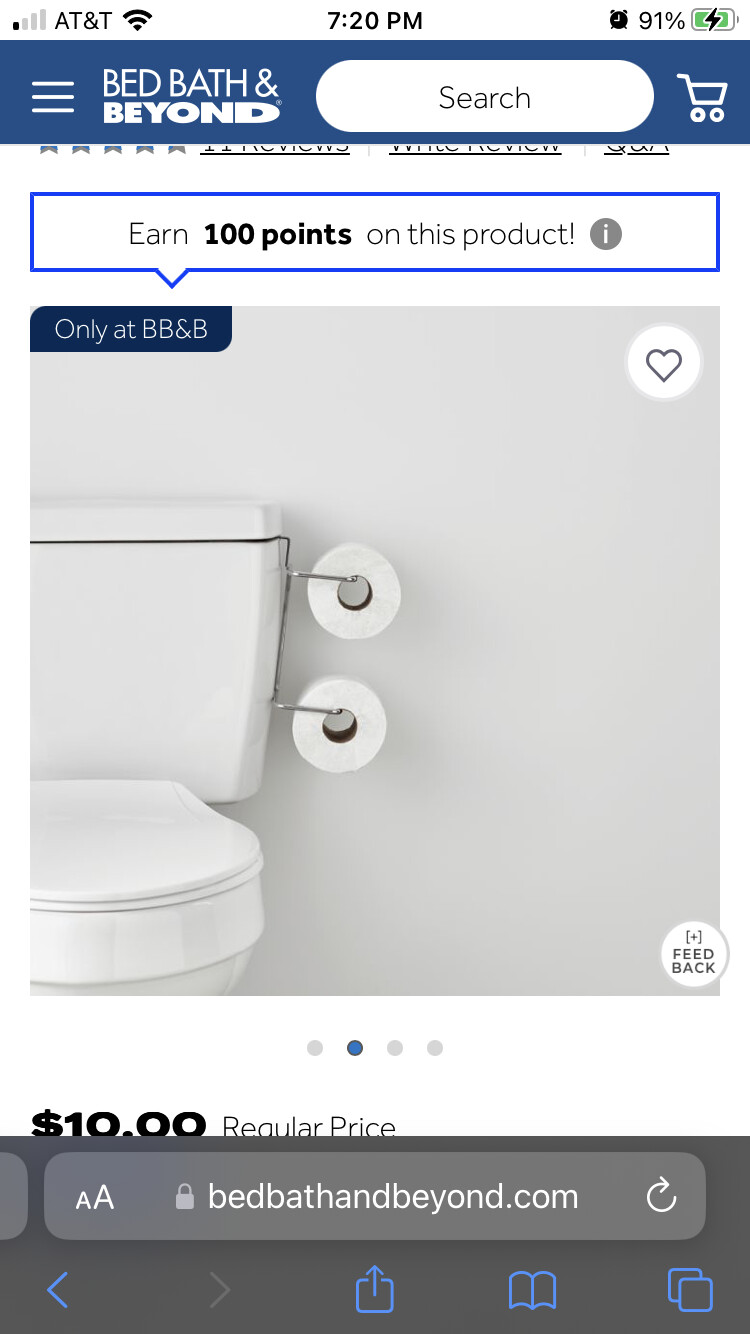Go back to previous page

[58, 1290]
